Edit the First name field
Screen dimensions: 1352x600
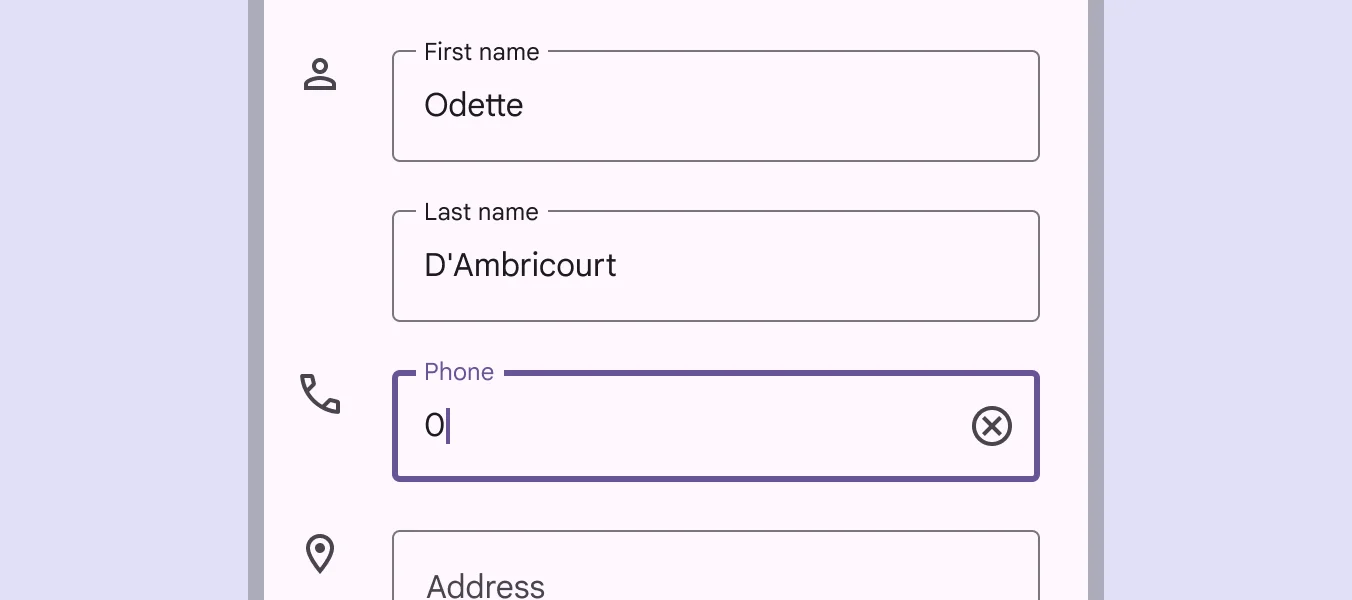(x=715, y=106)
